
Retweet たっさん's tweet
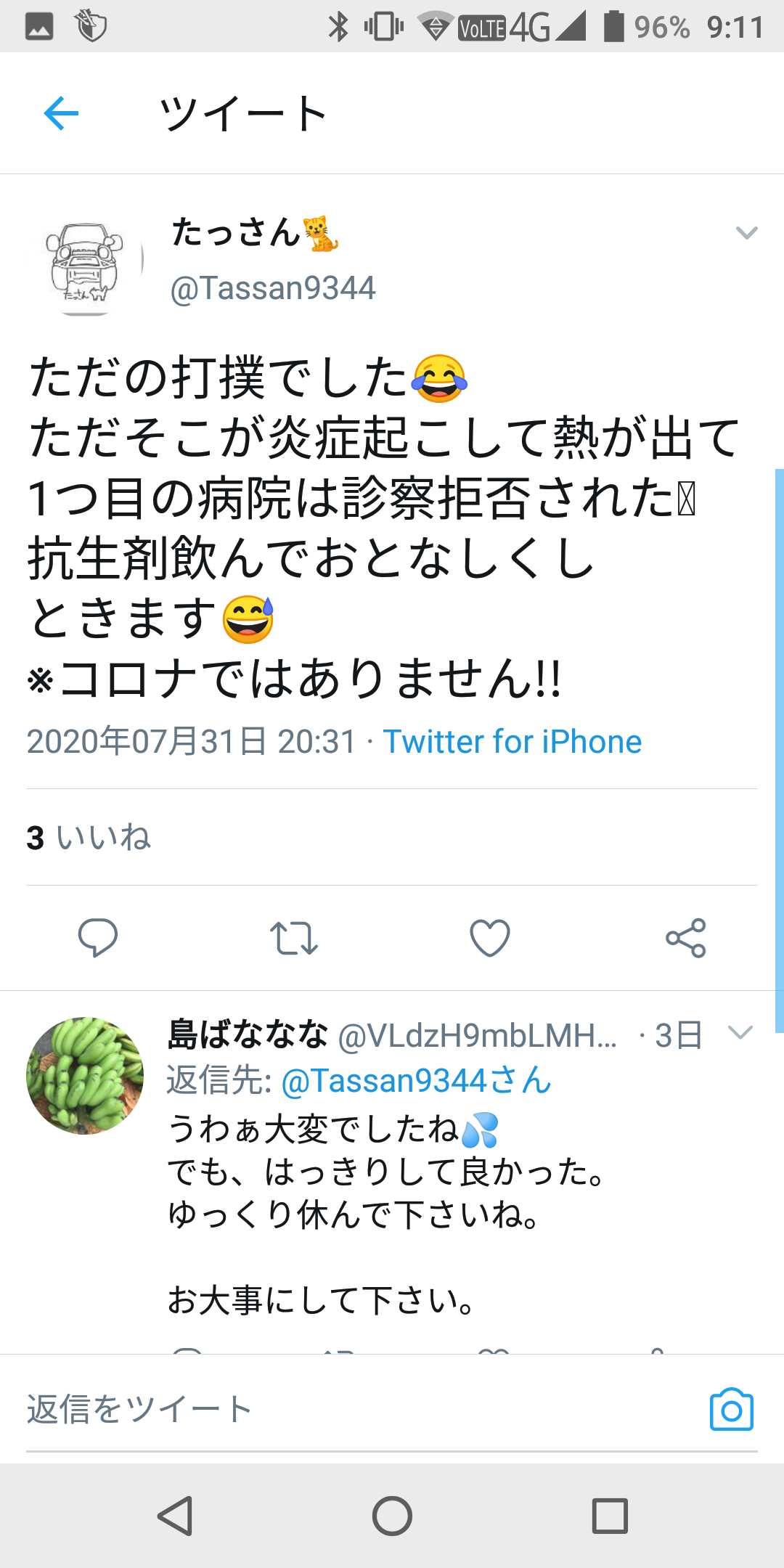[x=294, y=938]
